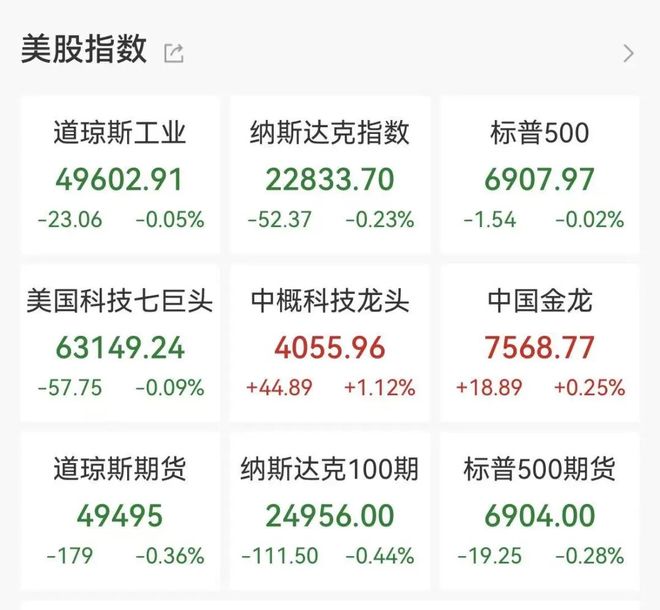Select the 中概科技龙头 card
Image resolution: width=660 pixels, height=610 pixels.
point(330,343)
